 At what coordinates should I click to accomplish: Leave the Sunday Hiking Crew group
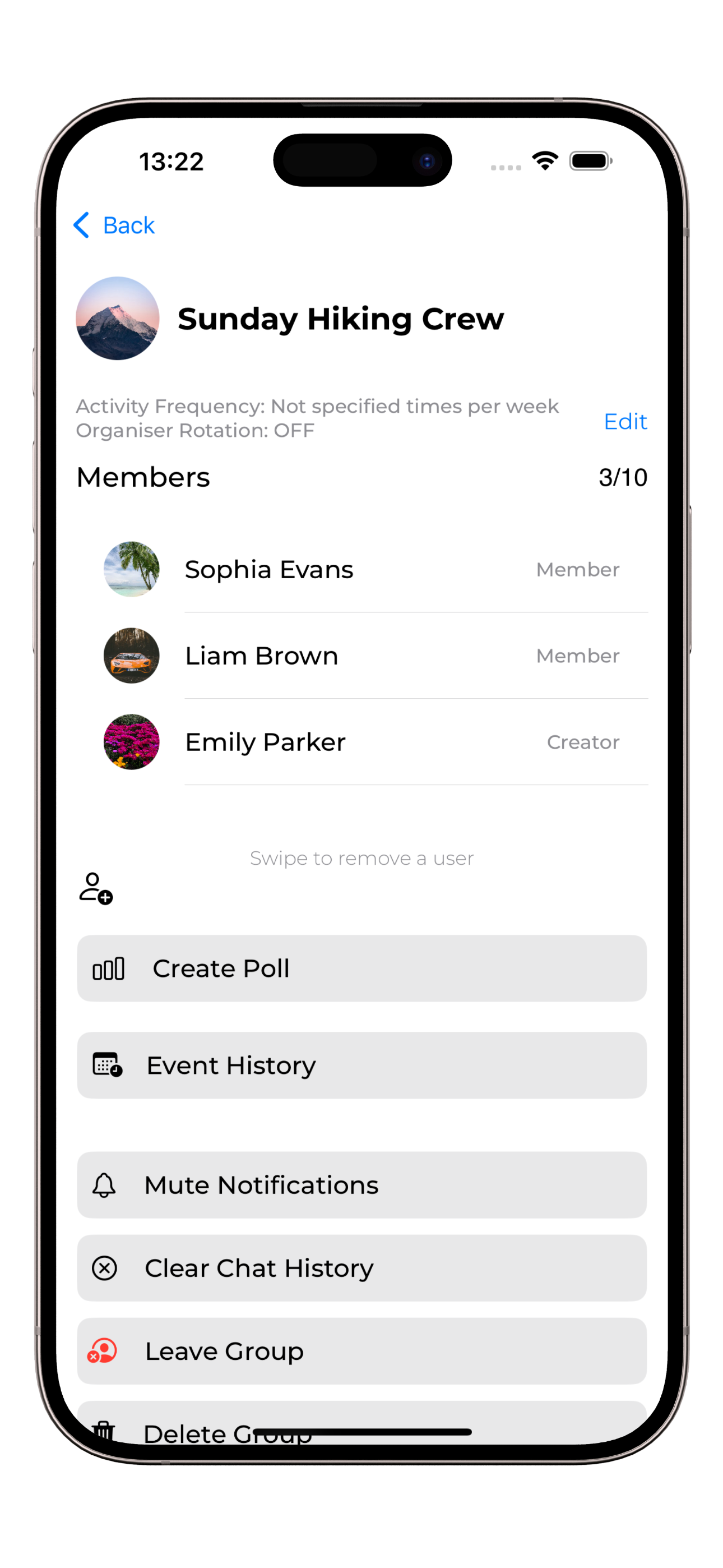(x=361, y=1352)
